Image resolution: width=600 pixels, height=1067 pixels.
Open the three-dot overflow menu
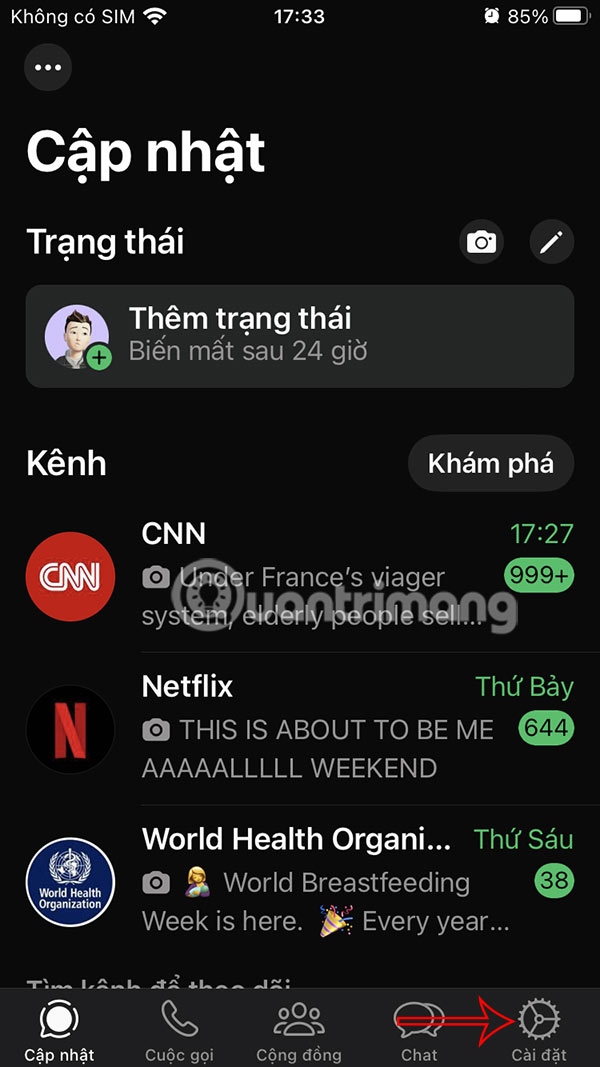(x=48, y=68)
